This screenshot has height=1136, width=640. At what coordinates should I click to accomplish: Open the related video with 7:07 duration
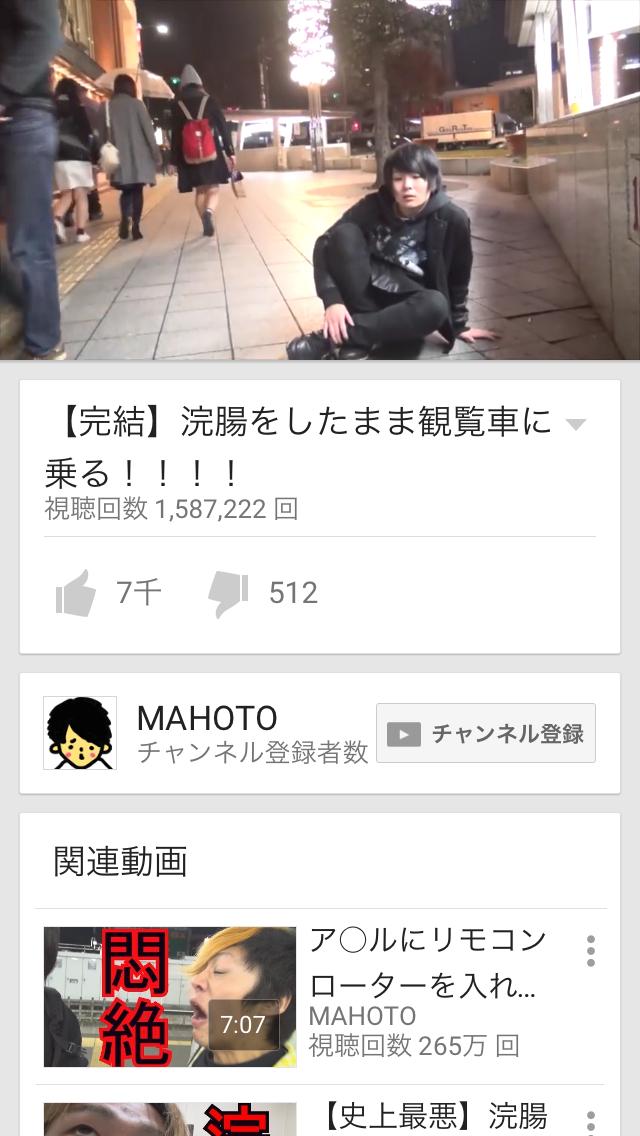coord(170,996)
